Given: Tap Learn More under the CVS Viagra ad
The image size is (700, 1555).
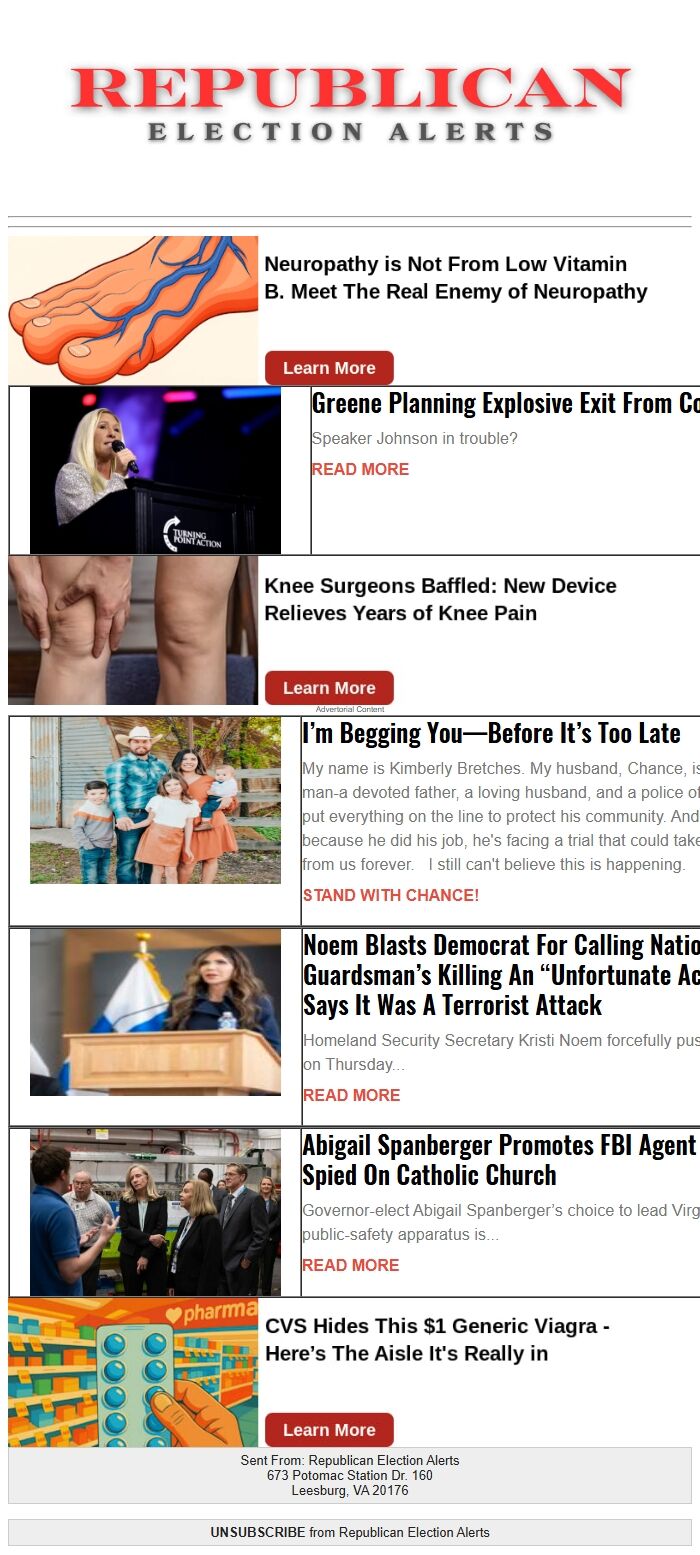Looking at the screenshot, I should (329, 1430).
